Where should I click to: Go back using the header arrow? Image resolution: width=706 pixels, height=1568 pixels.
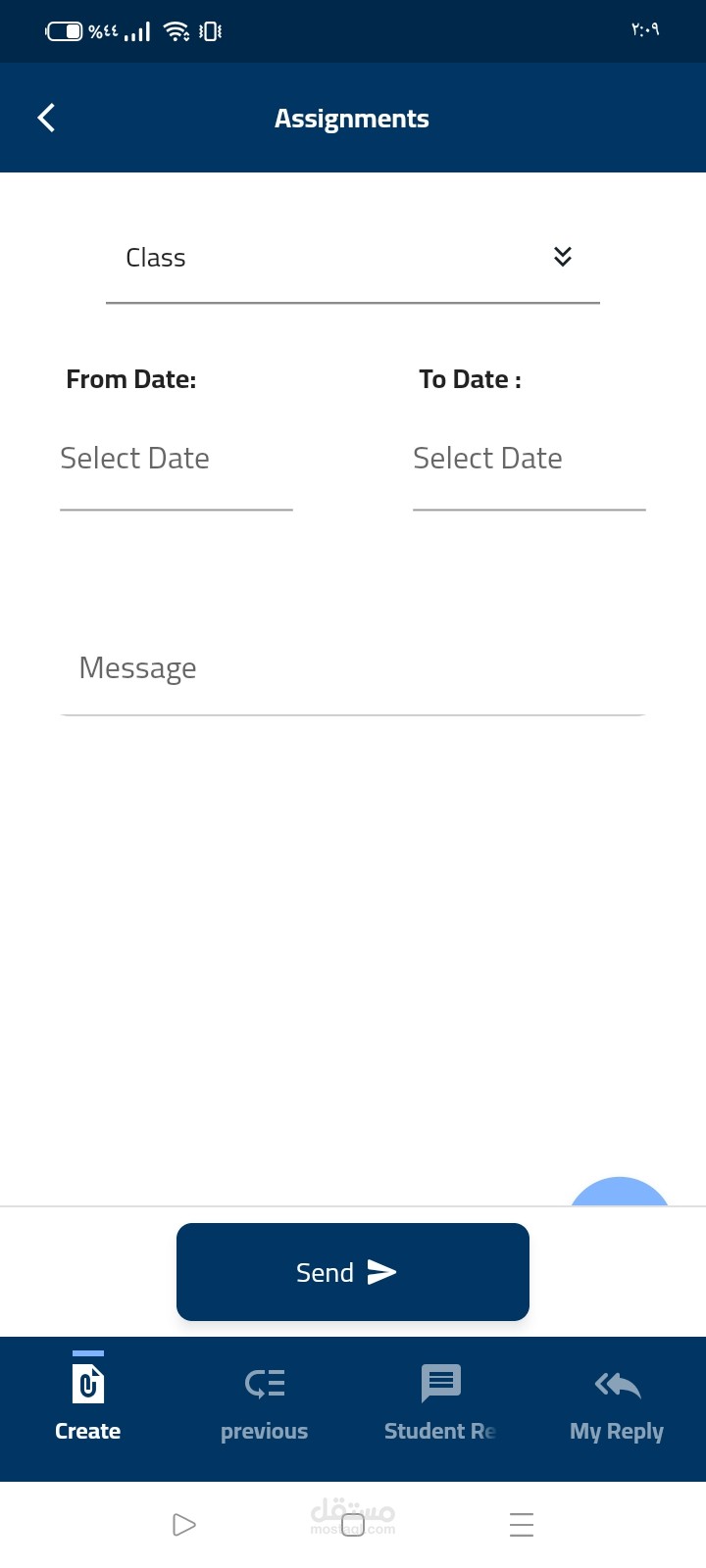coord(46,118)
